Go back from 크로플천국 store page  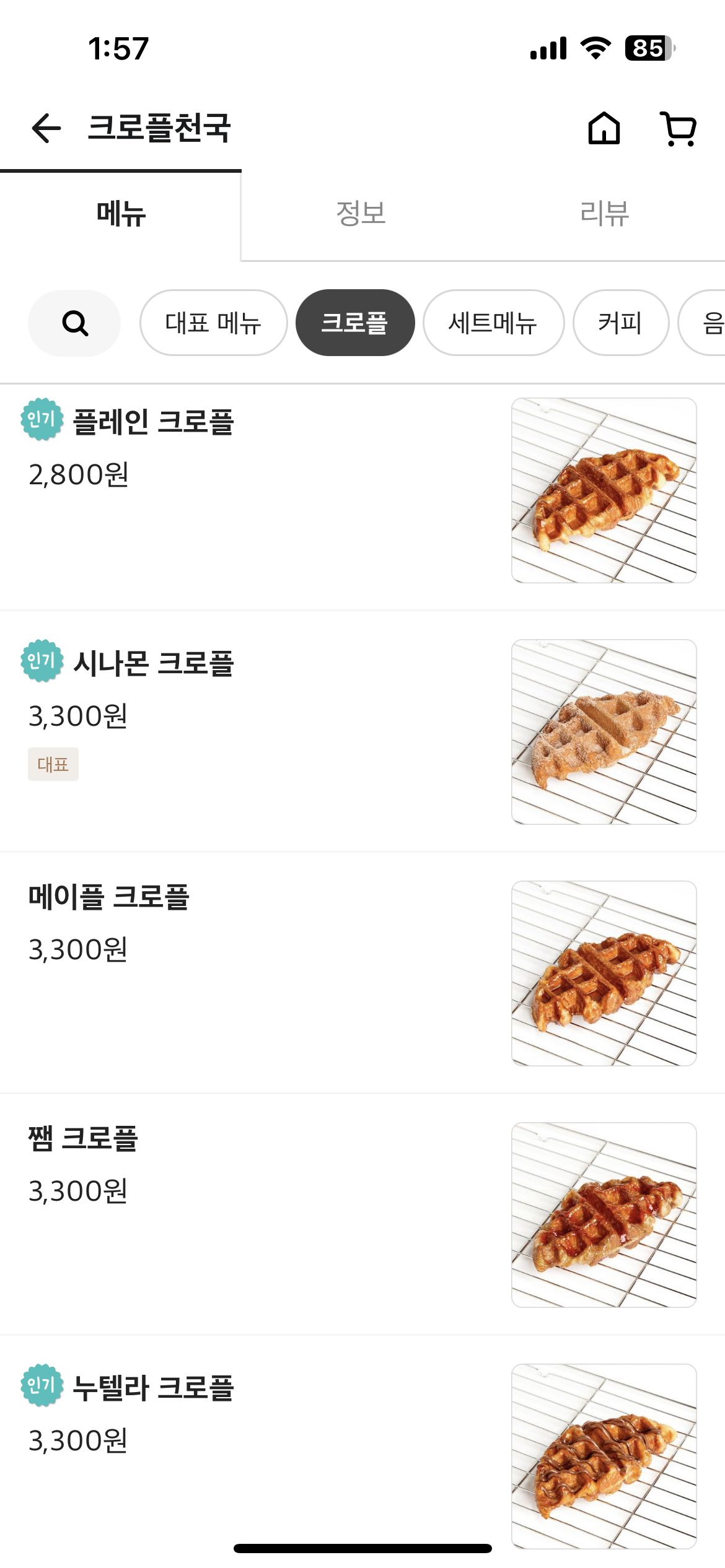coord(46,128)
